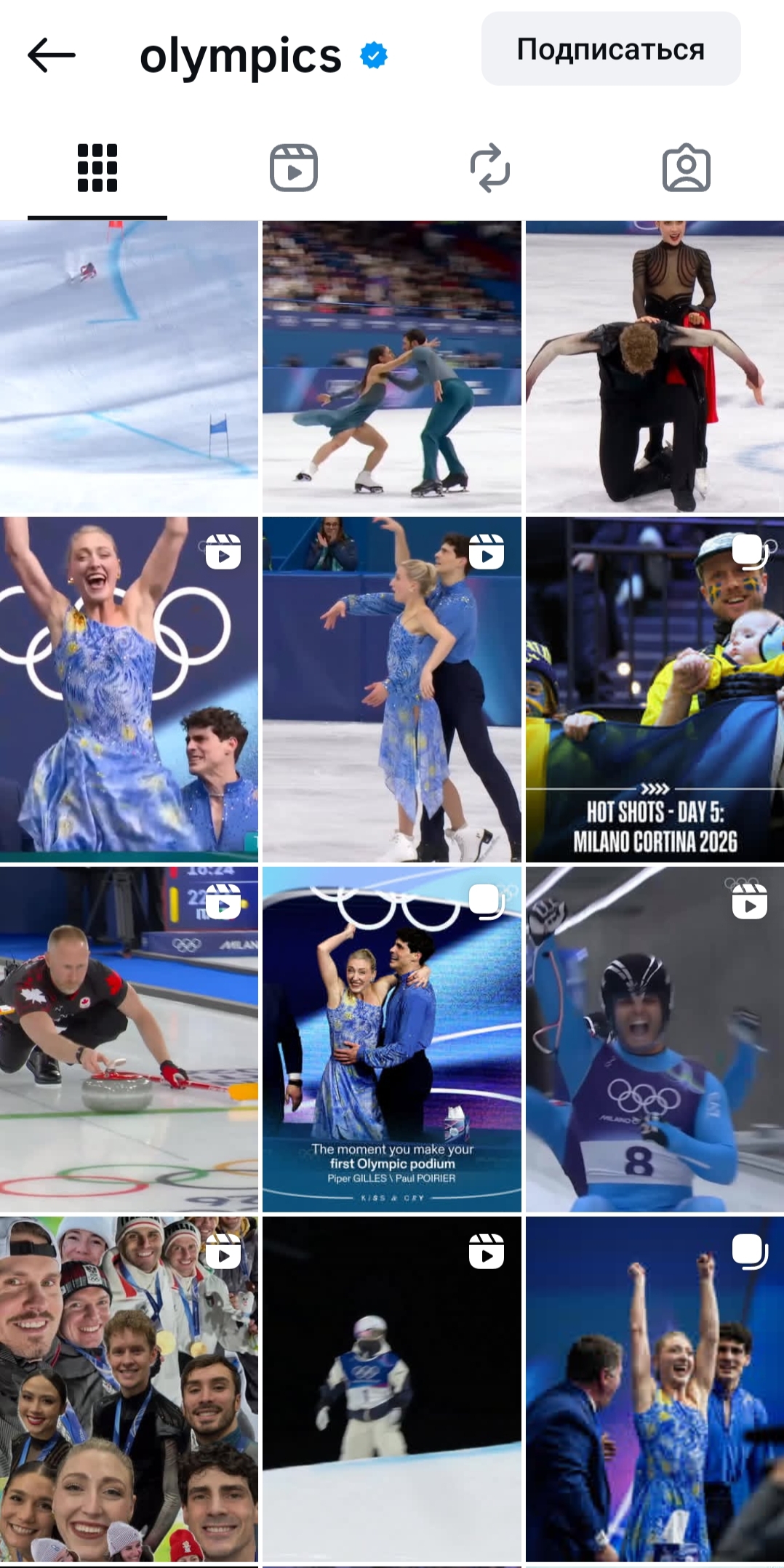This screenshot has height=1568, width=784.
Task: Open the ice dance pair in green post
Action: (391, 367)
